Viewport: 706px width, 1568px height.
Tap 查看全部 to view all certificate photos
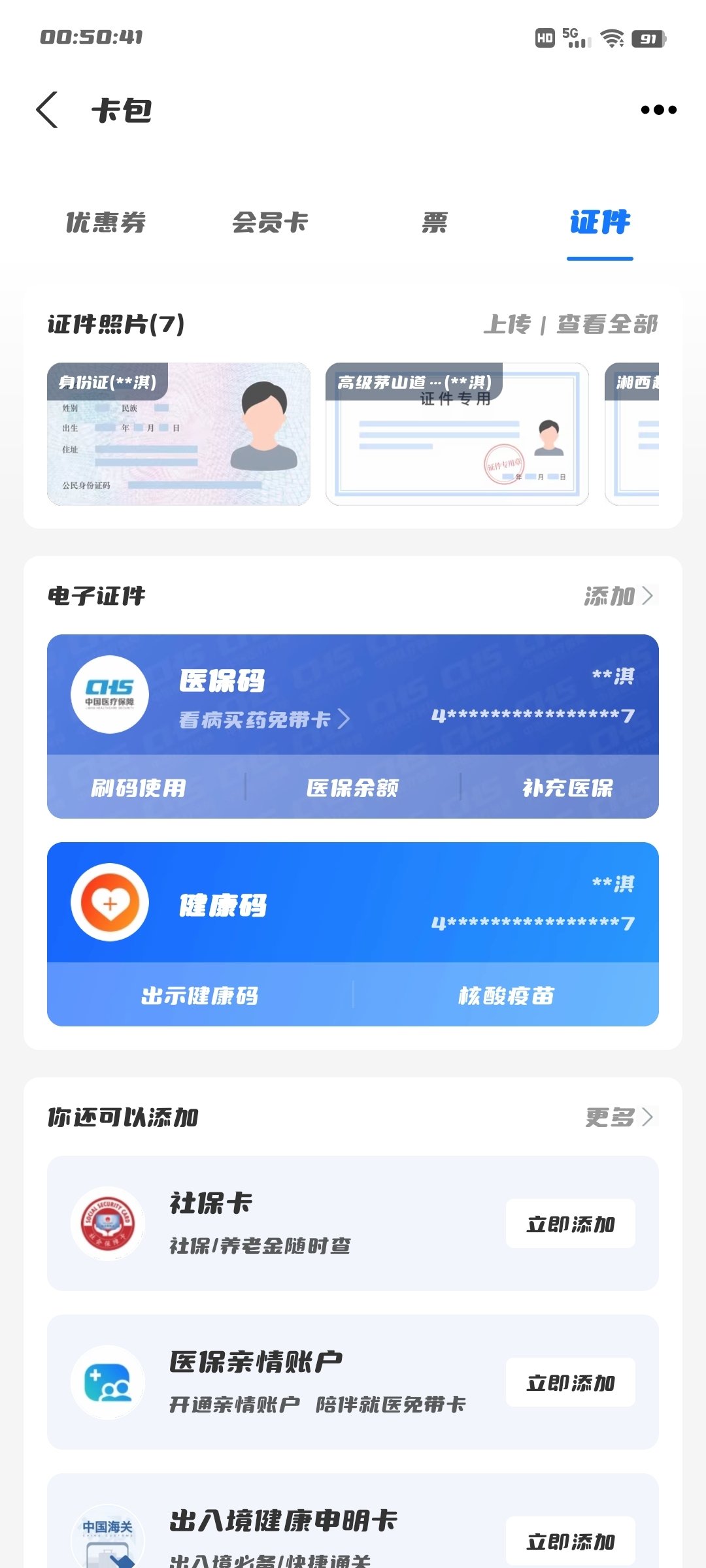(607, 324)
